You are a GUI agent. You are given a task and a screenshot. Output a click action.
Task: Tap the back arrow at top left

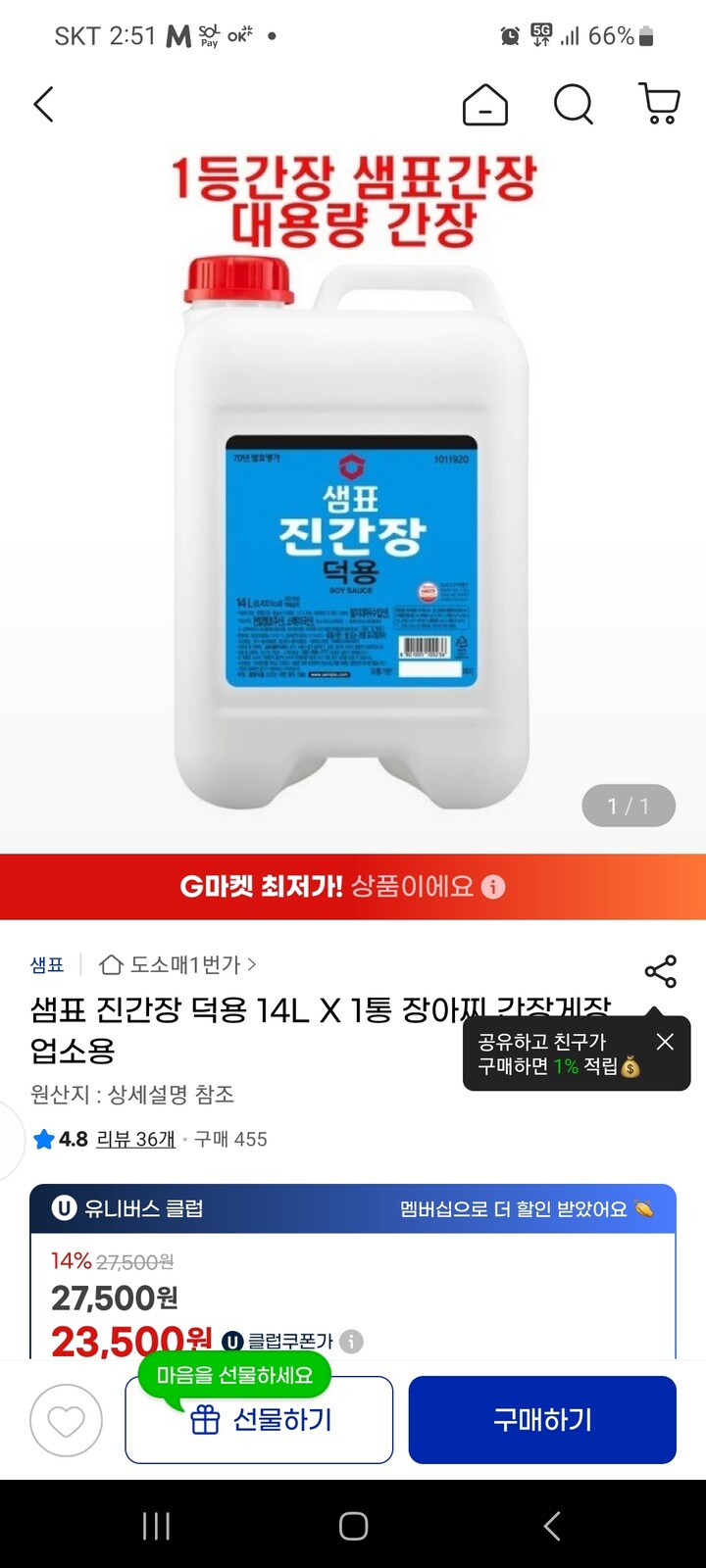tap(43, 105)
